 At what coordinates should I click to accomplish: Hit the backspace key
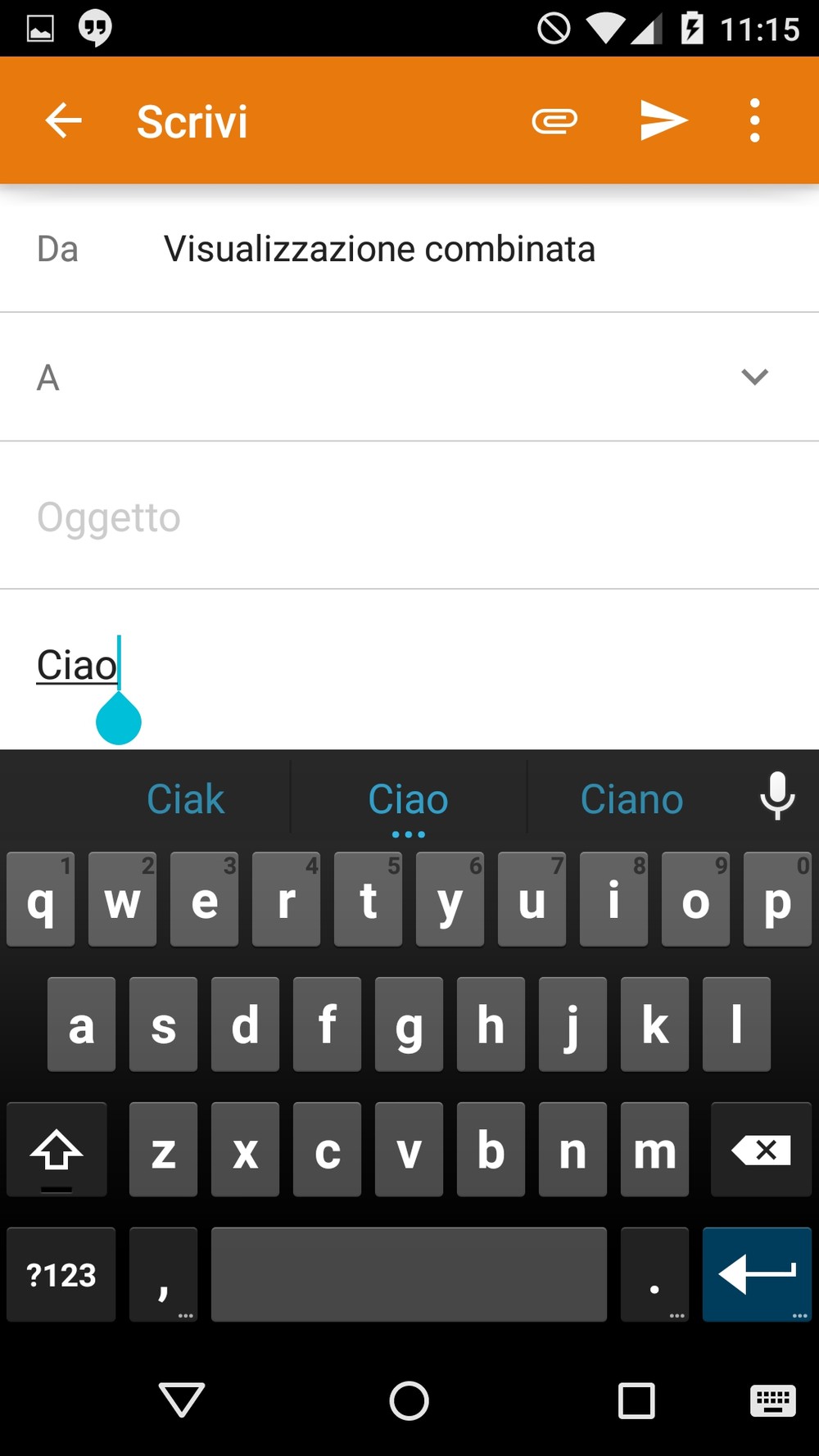(x=761, y=1150)
